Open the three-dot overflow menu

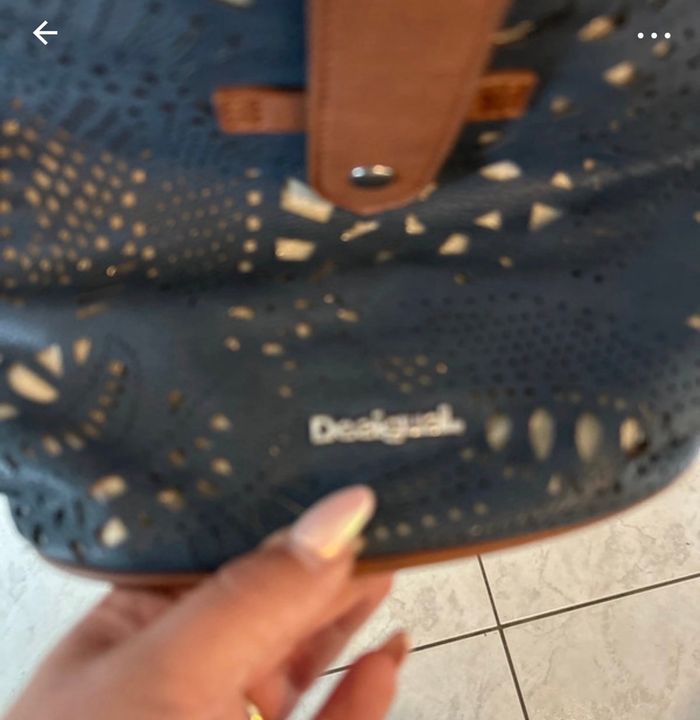coord(654,35)
